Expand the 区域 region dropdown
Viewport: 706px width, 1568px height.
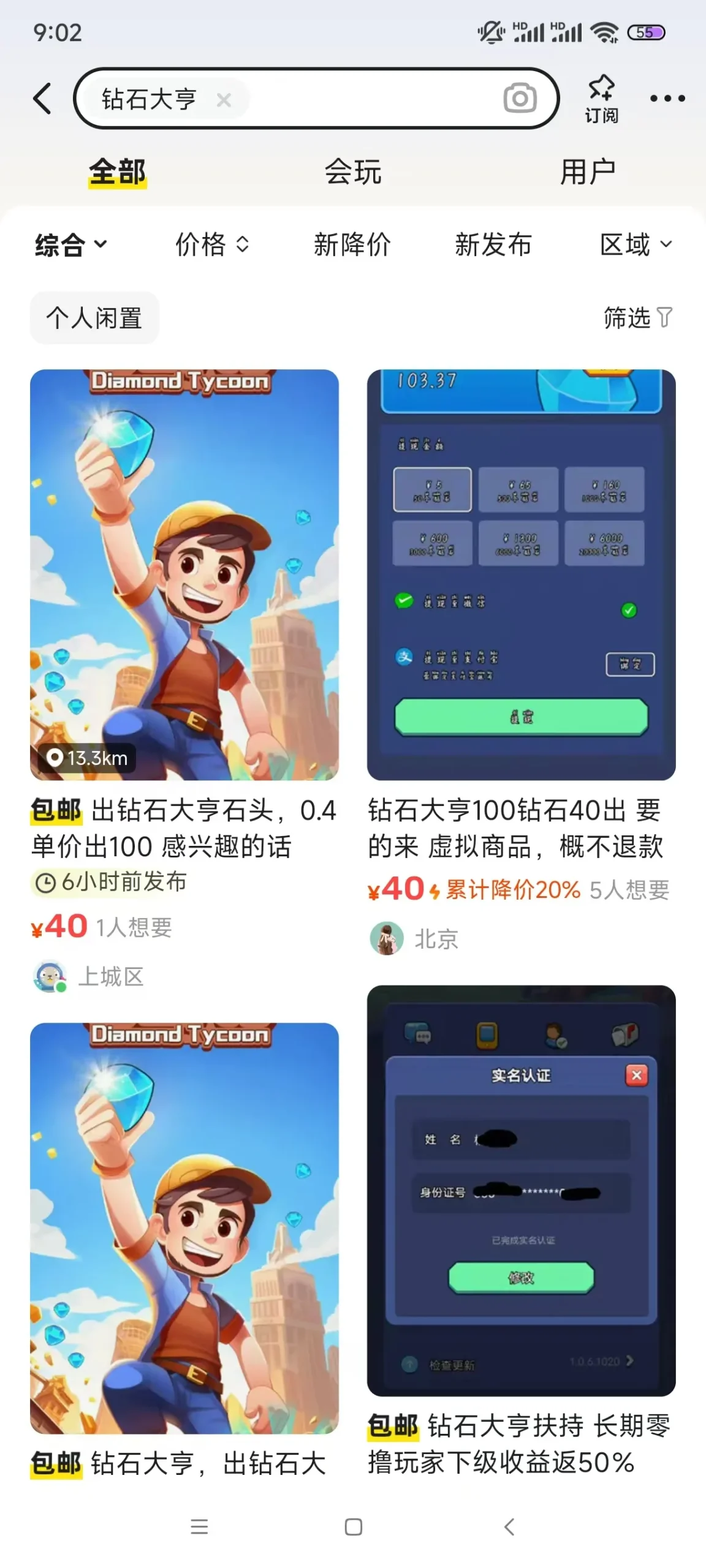point(635,245)
